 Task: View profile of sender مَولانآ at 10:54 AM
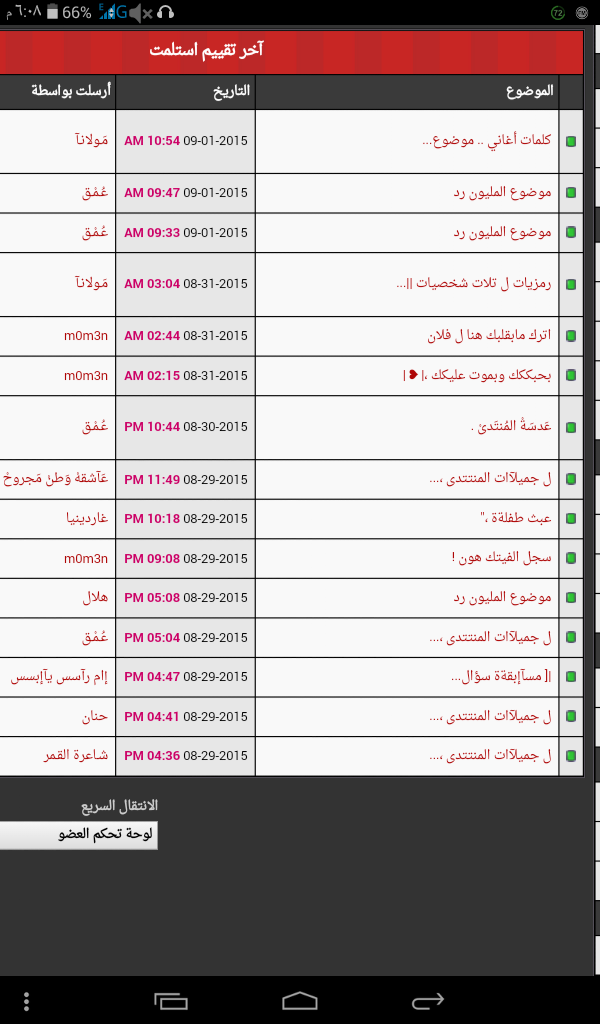pyautogui.click(x=91, y=140)
